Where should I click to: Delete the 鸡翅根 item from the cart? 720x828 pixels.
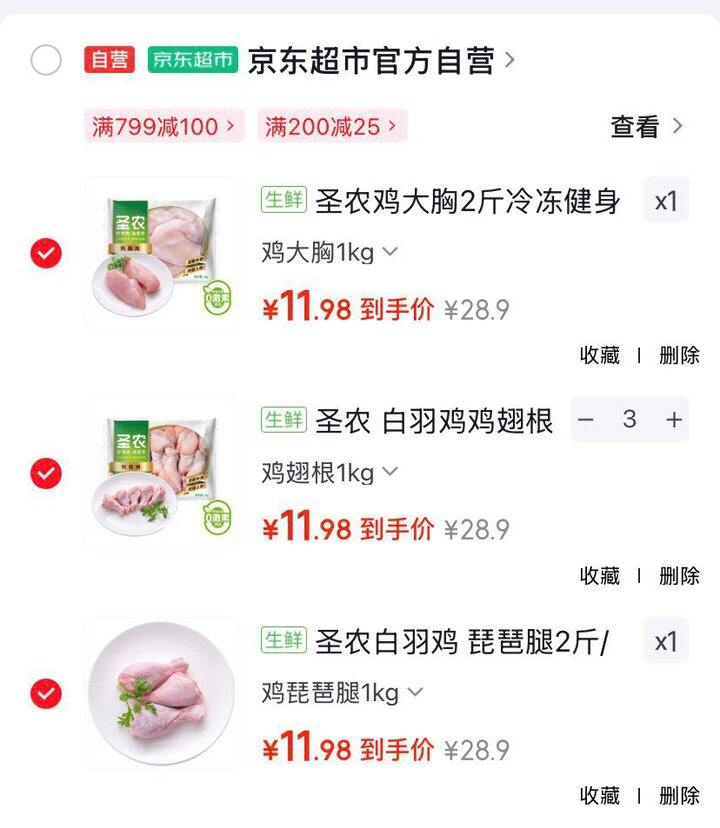[679, 575]
